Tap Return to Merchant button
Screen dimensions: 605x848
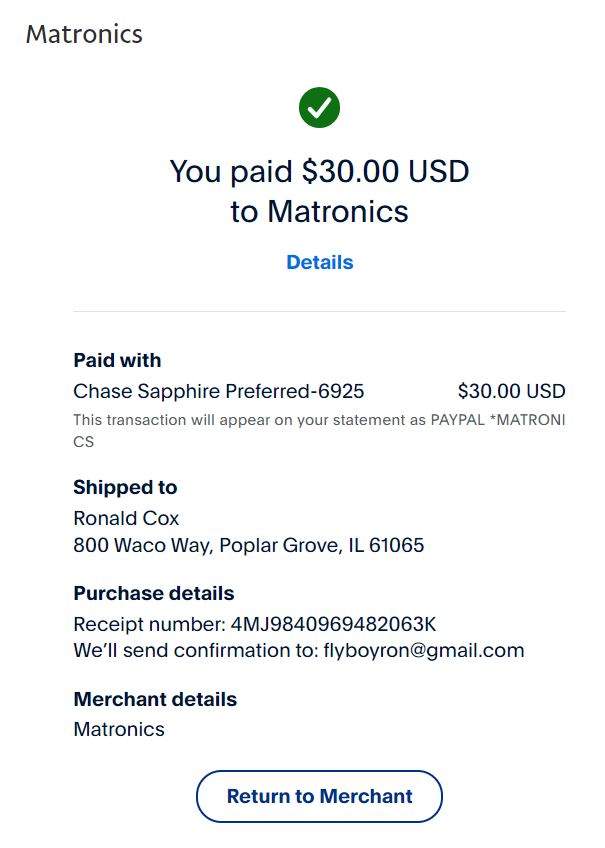tap(319, 796)
